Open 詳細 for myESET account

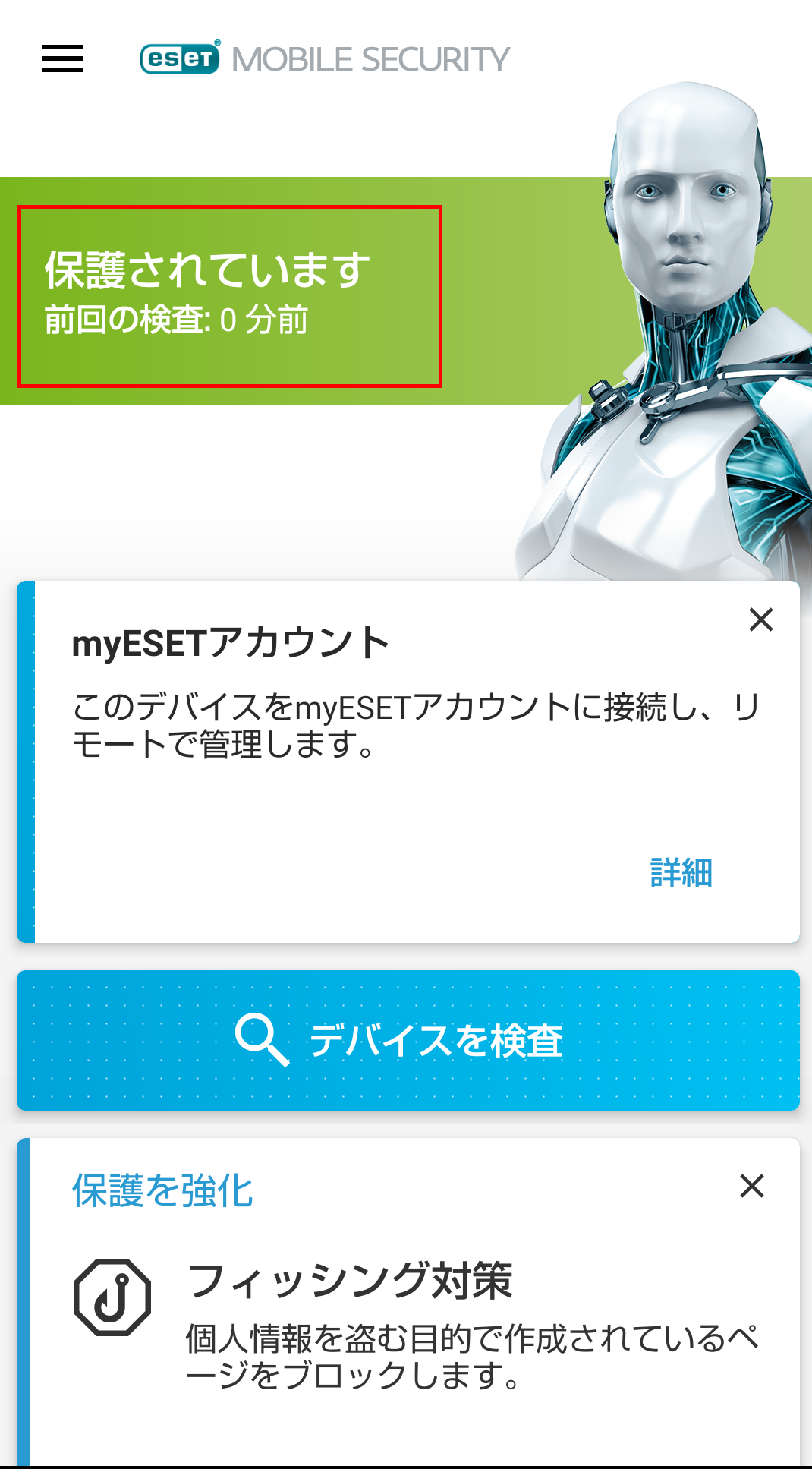[681, 873]
